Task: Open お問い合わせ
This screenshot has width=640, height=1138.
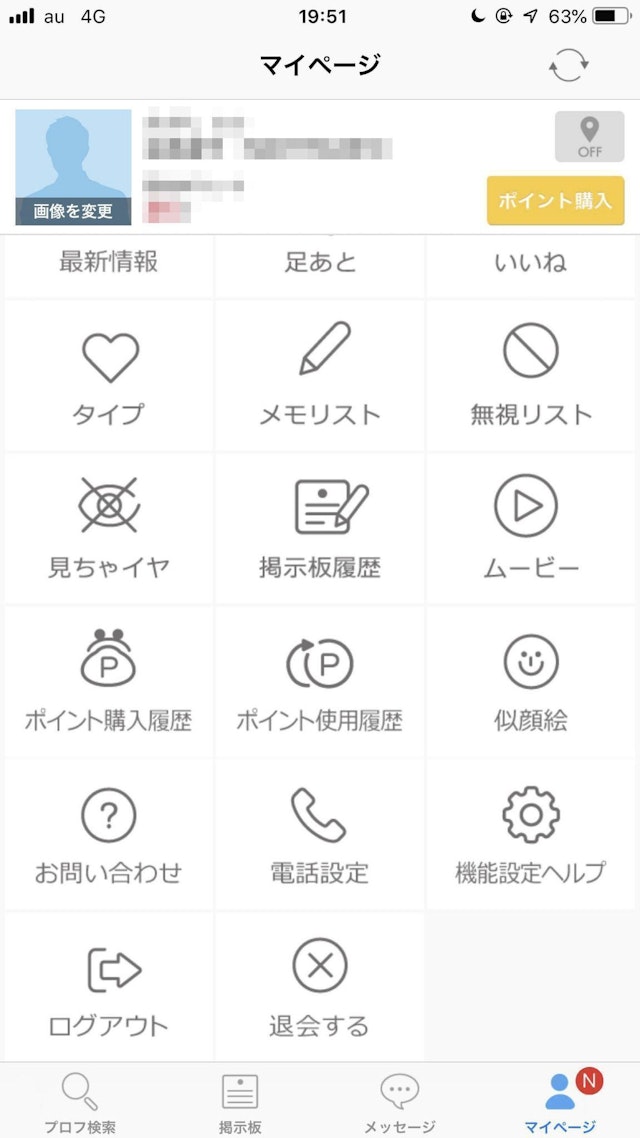Action: 109,835
